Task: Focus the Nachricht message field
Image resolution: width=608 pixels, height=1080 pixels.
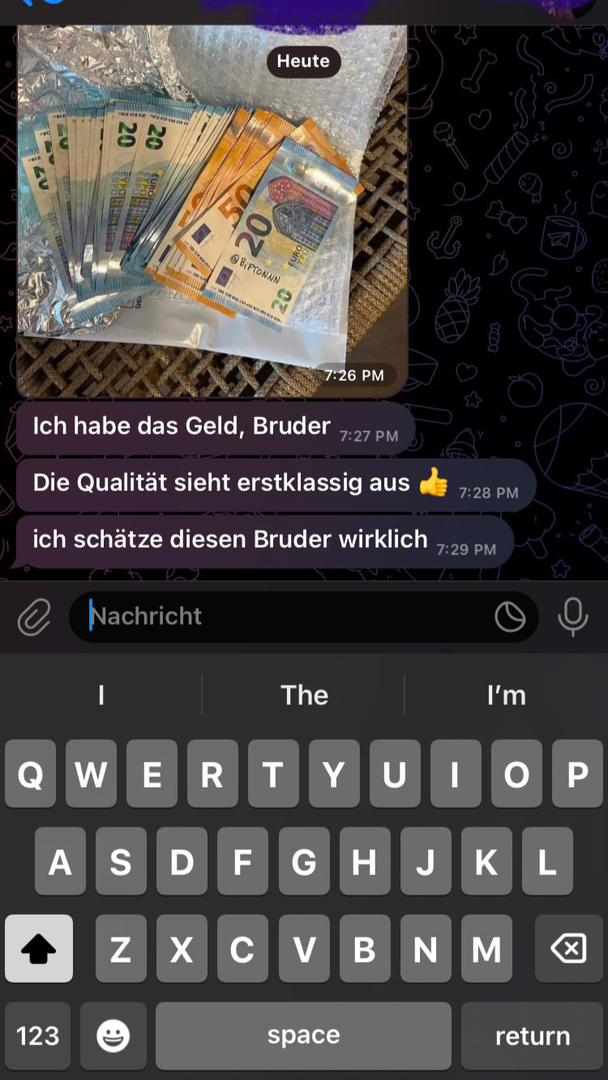Action: point(285,616)
